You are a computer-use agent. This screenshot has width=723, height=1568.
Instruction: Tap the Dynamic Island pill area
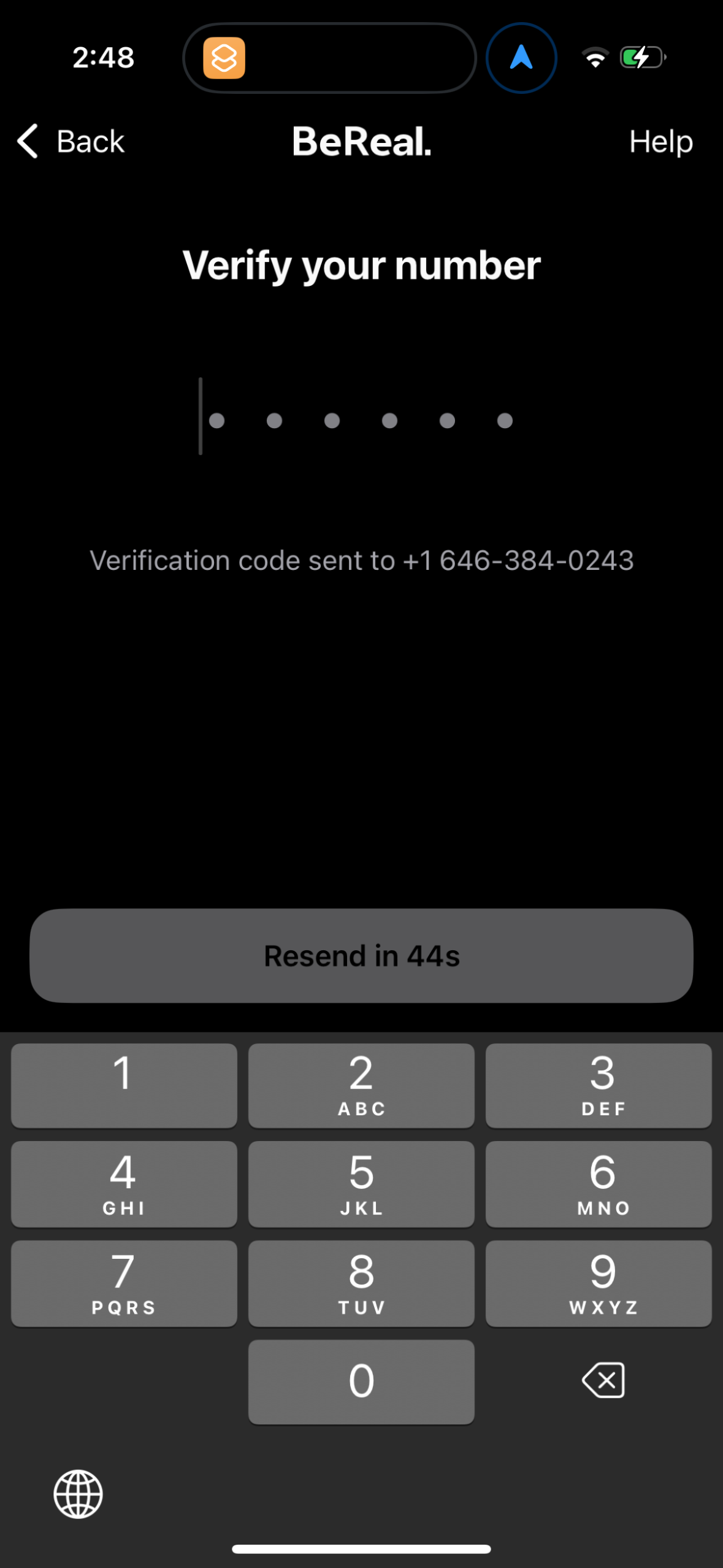point(328,57)
